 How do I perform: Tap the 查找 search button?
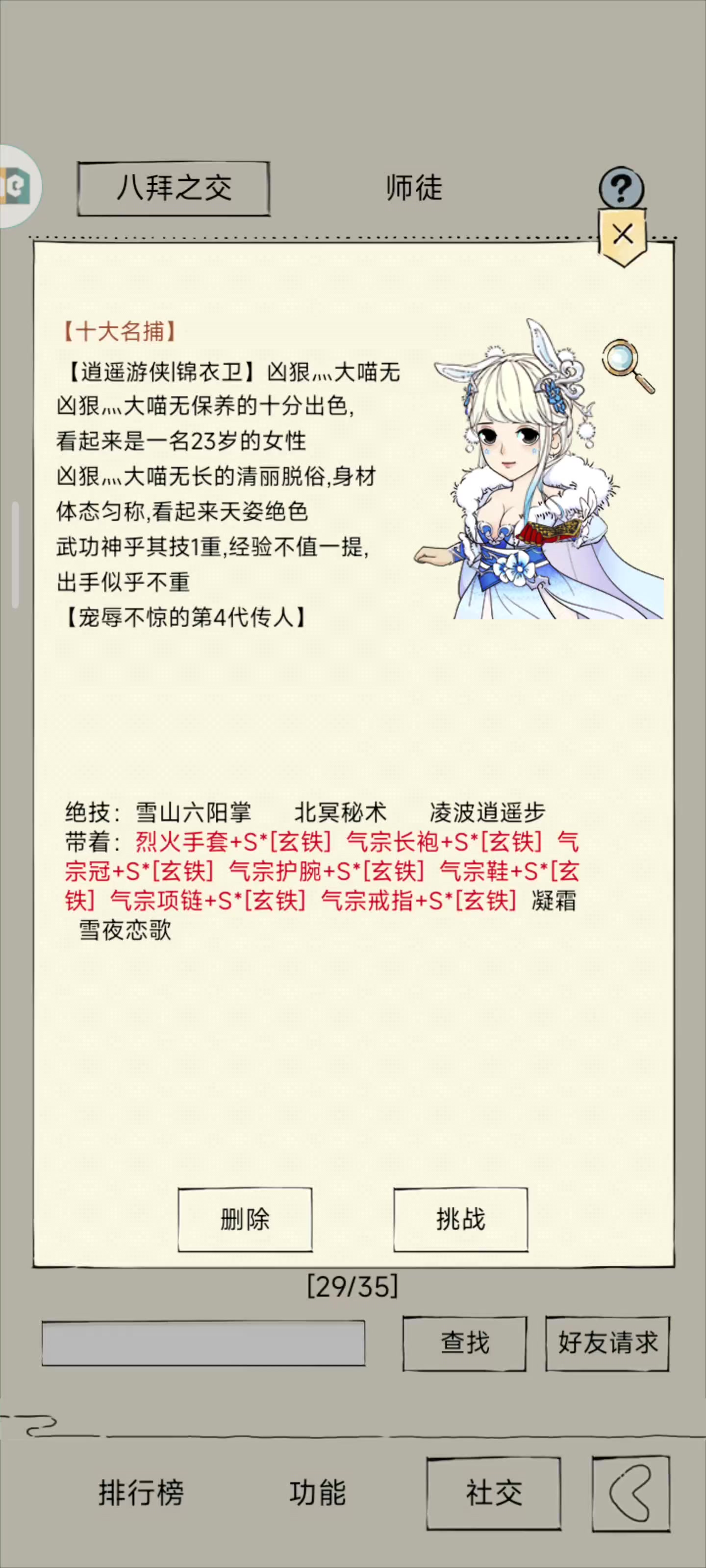pos(465,1344)
